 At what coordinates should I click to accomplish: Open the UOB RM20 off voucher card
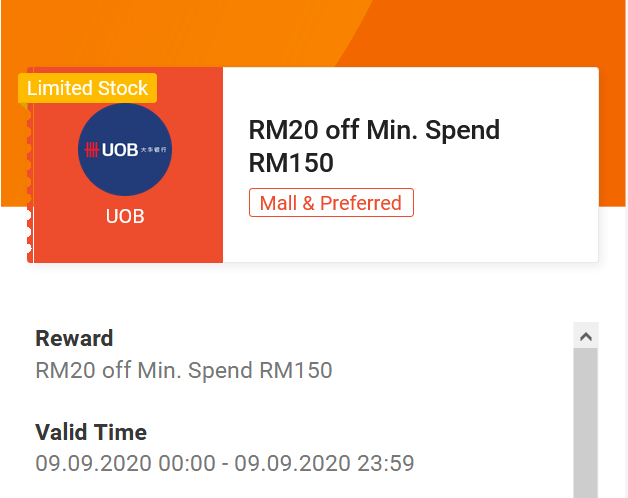(373, 146)
